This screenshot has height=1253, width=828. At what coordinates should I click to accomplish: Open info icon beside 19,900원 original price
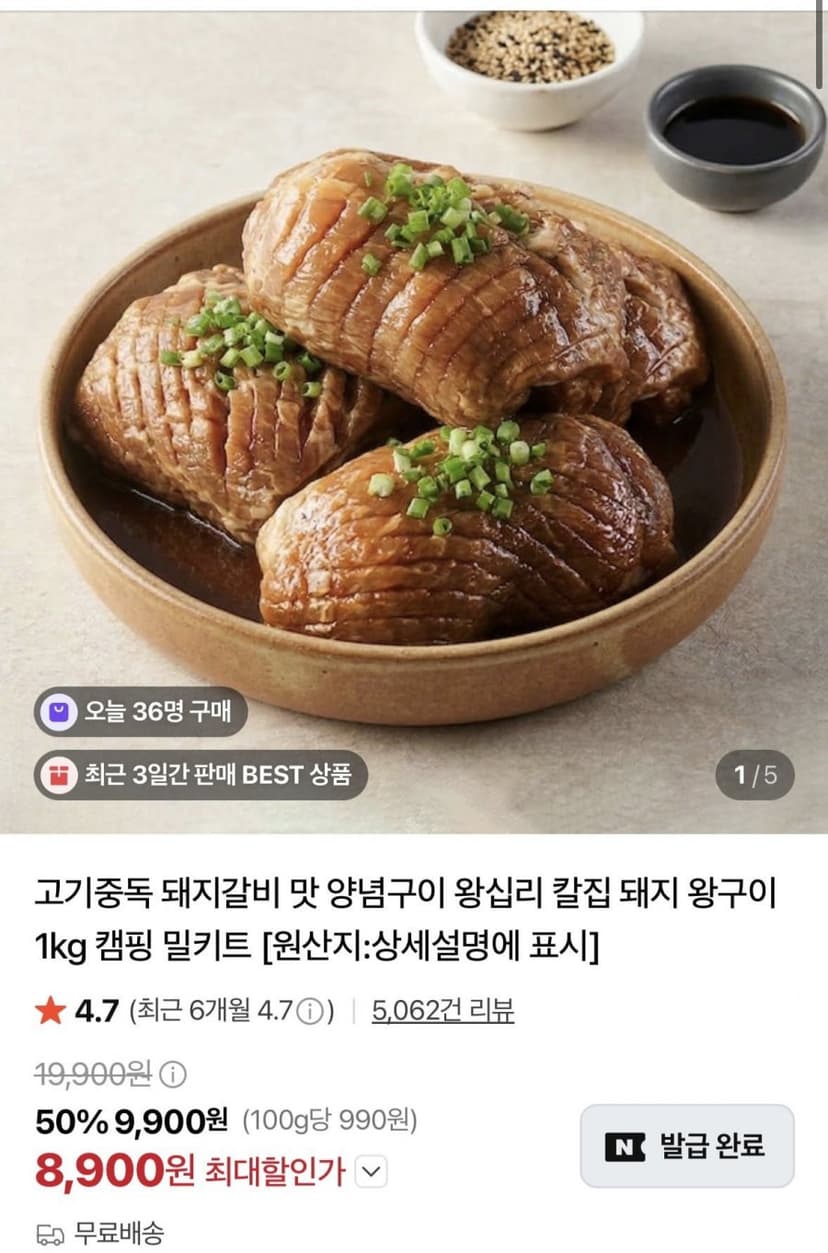coord(173,1075)
